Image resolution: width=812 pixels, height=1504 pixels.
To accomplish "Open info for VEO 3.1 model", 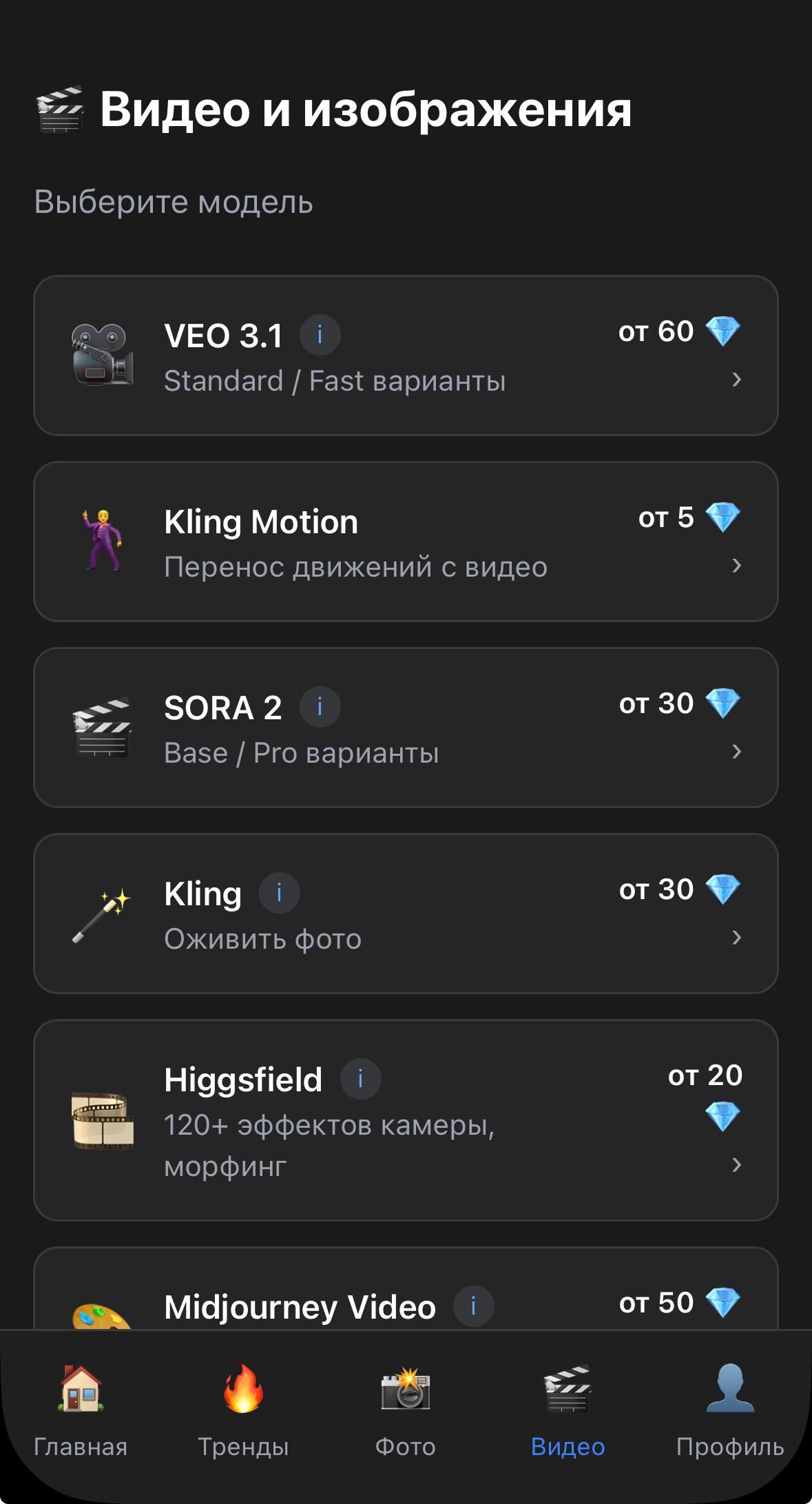I will coord(320,334).
